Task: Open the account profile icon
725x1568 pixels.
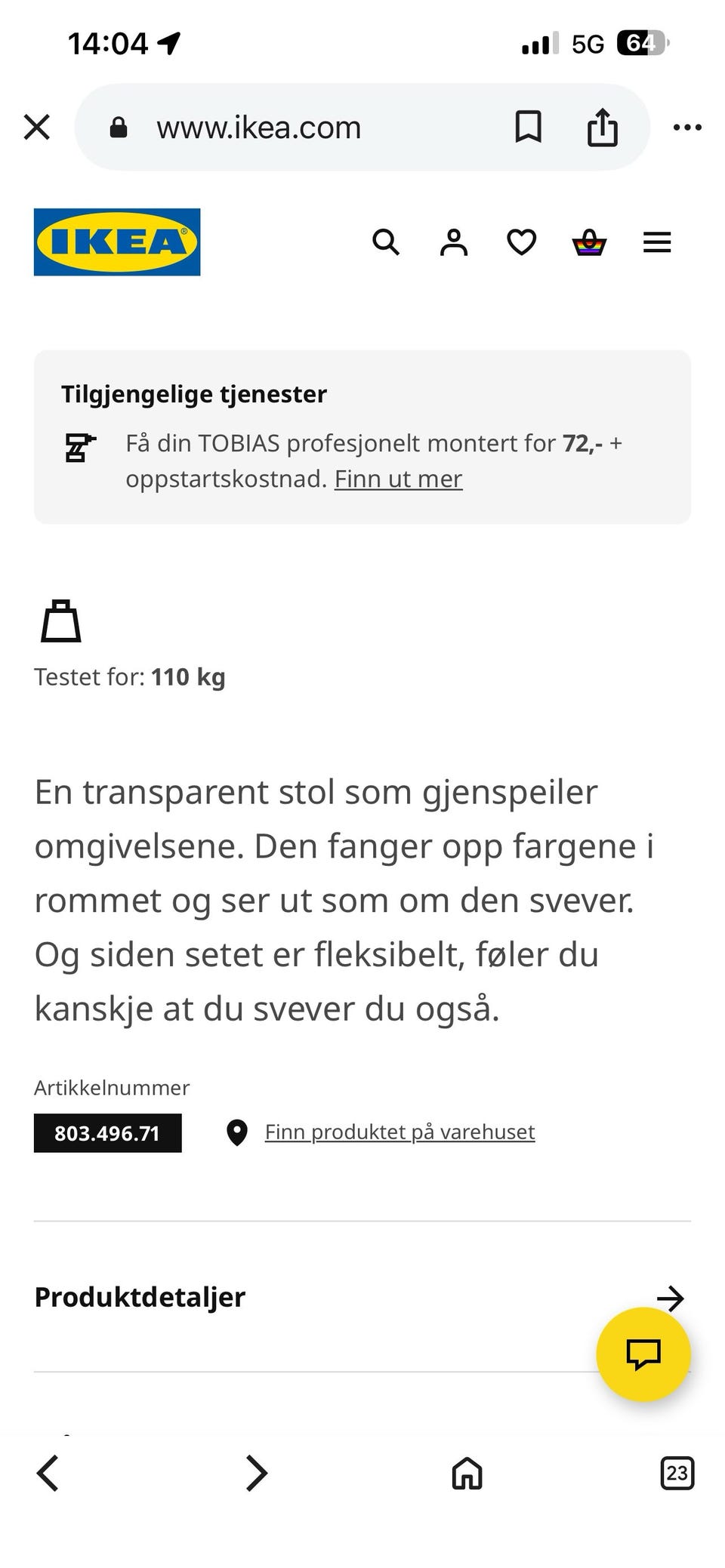Action: tap(453, 242)
